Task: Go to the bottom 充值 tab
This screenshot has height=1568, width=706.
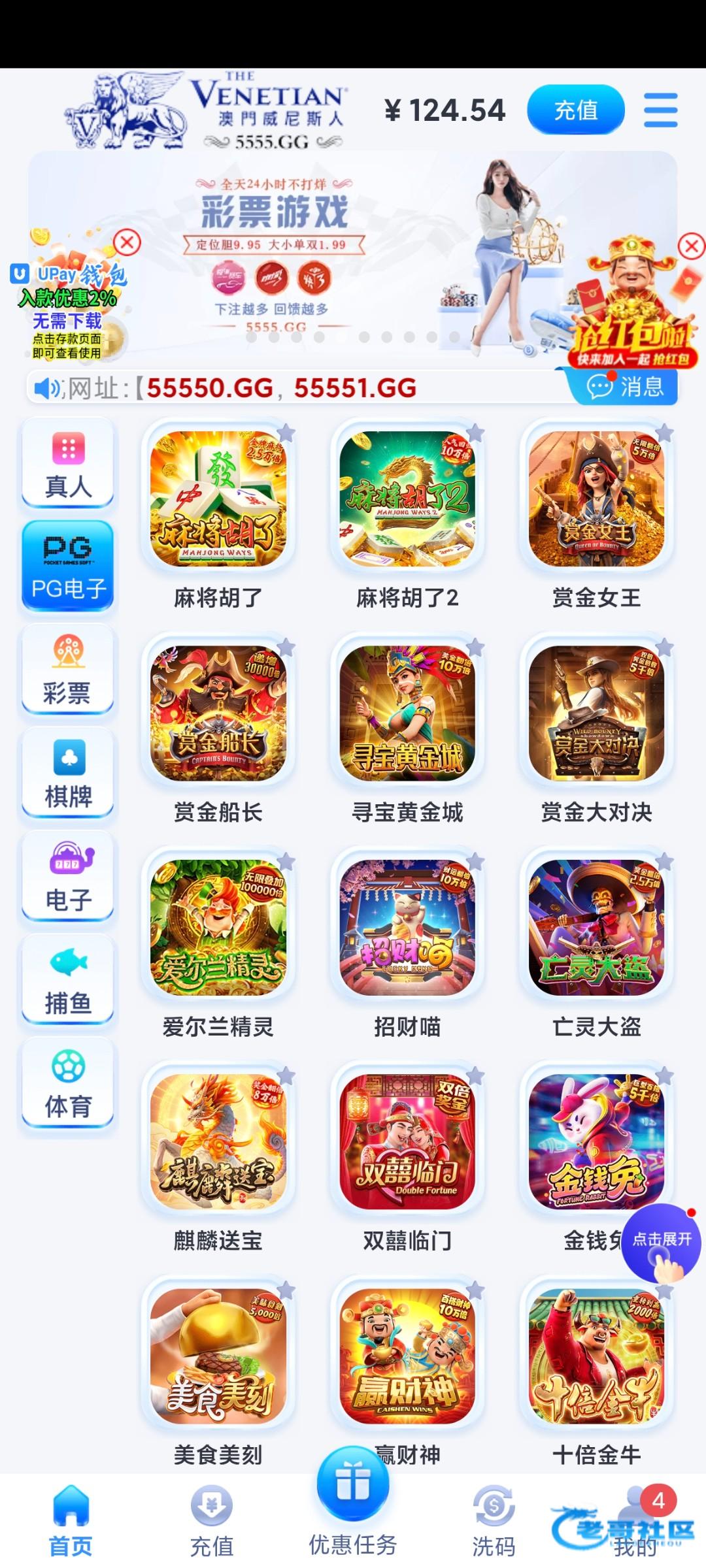Action: [x=211, y=1520]
